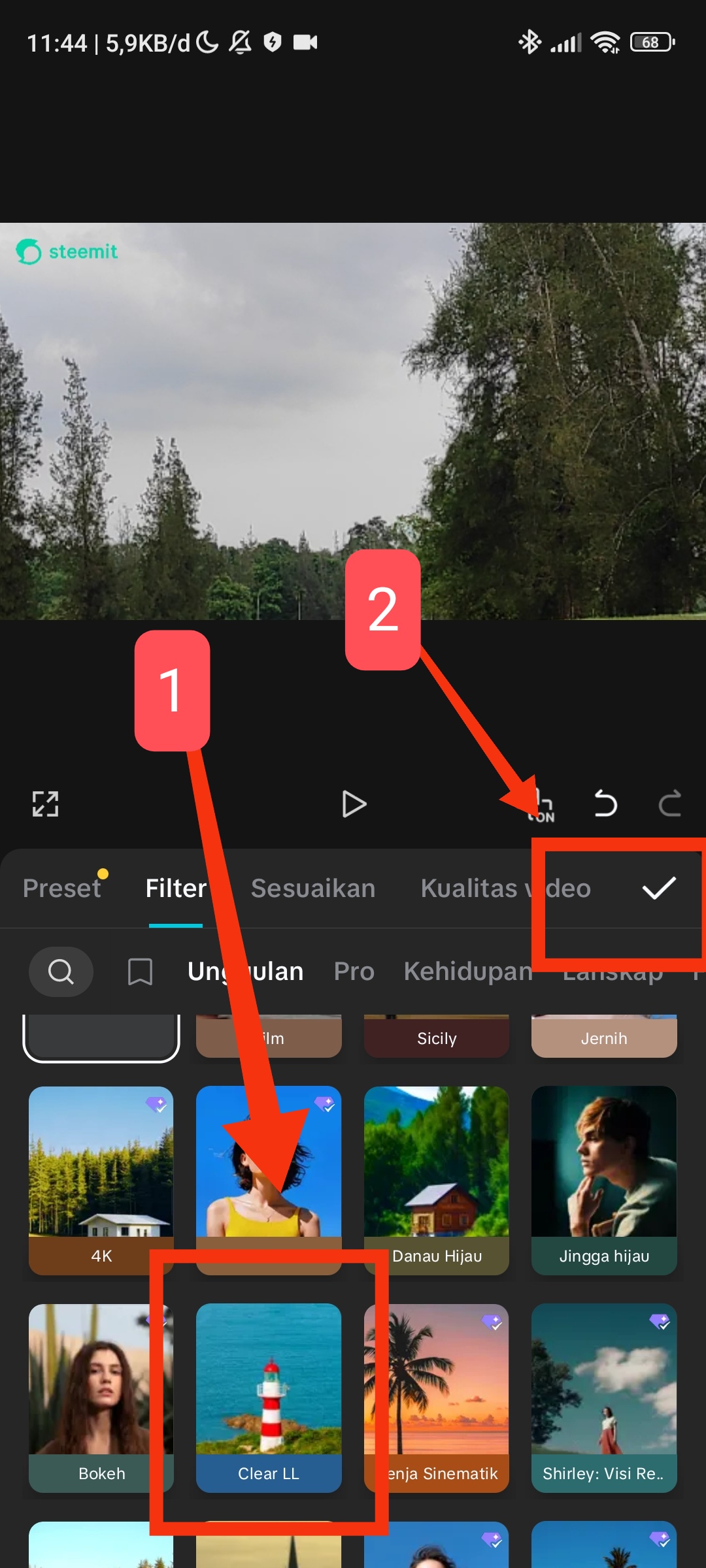Select the Kehidupan filter category
Image resolution: width=706 pixels, height=1568 pixels.
468,972
